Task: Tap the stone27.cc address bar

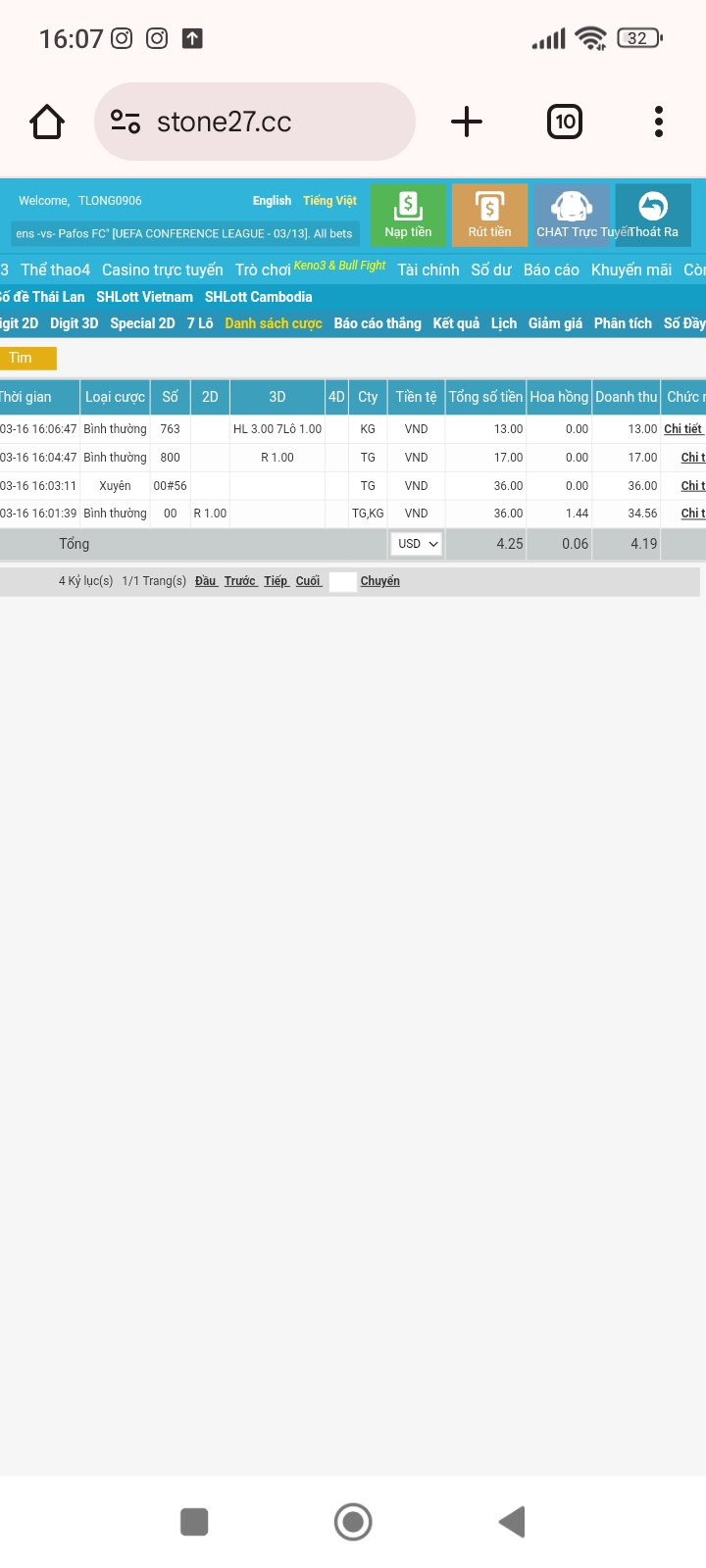Action: [255, 122]
